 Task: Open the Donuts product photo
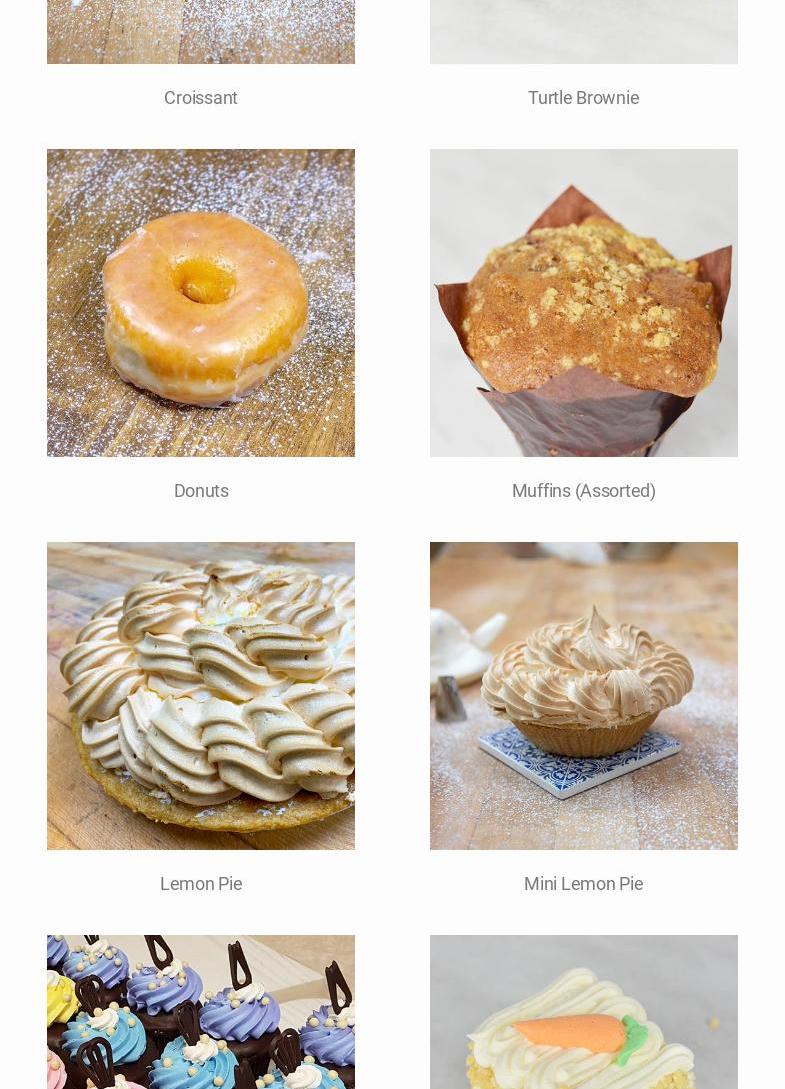[201, 303]
